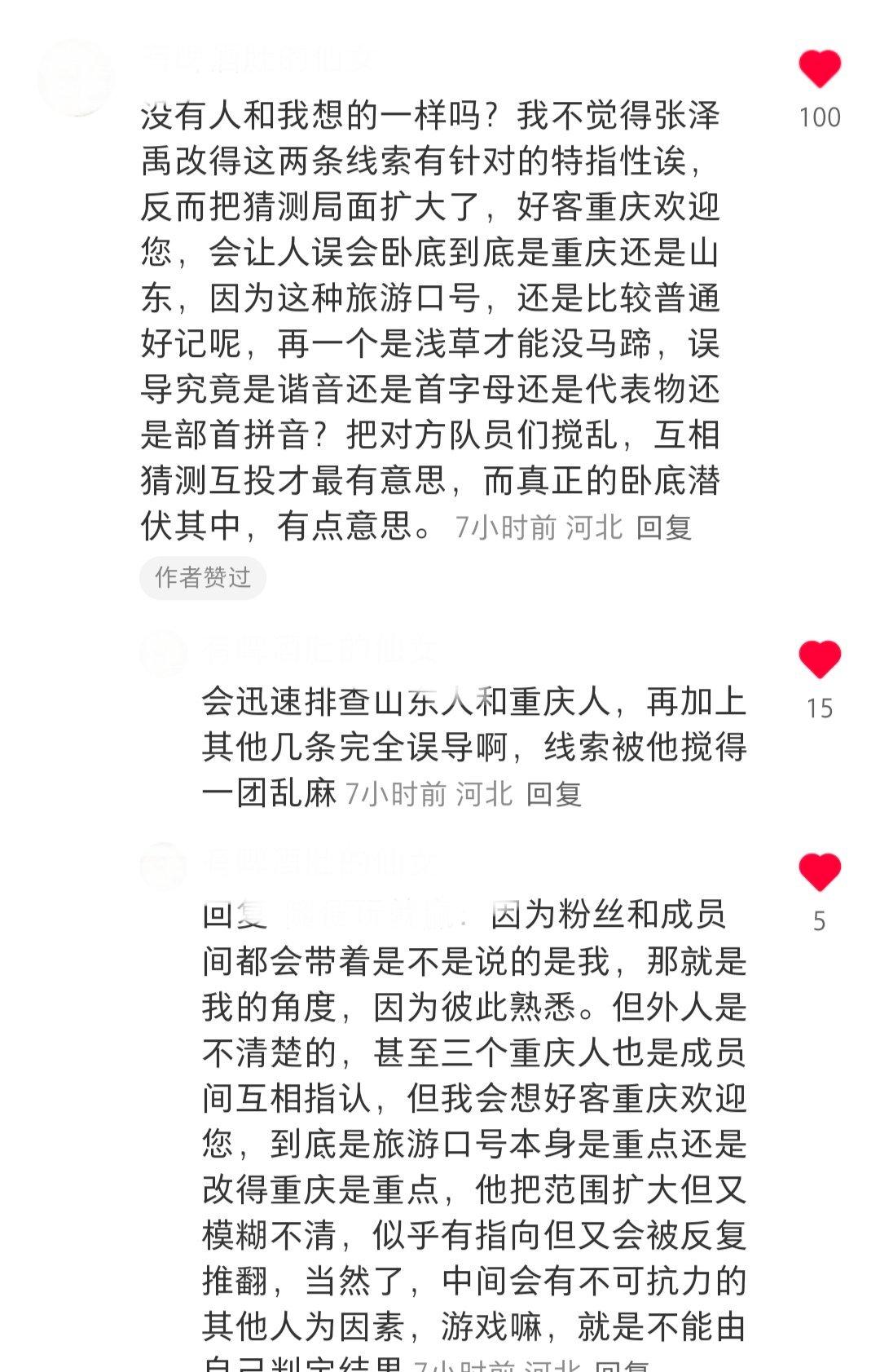The width and height of the screenshot is (880, 1372).
Task: Unlike the reply with 5 likes
Action: pos(819,873)
